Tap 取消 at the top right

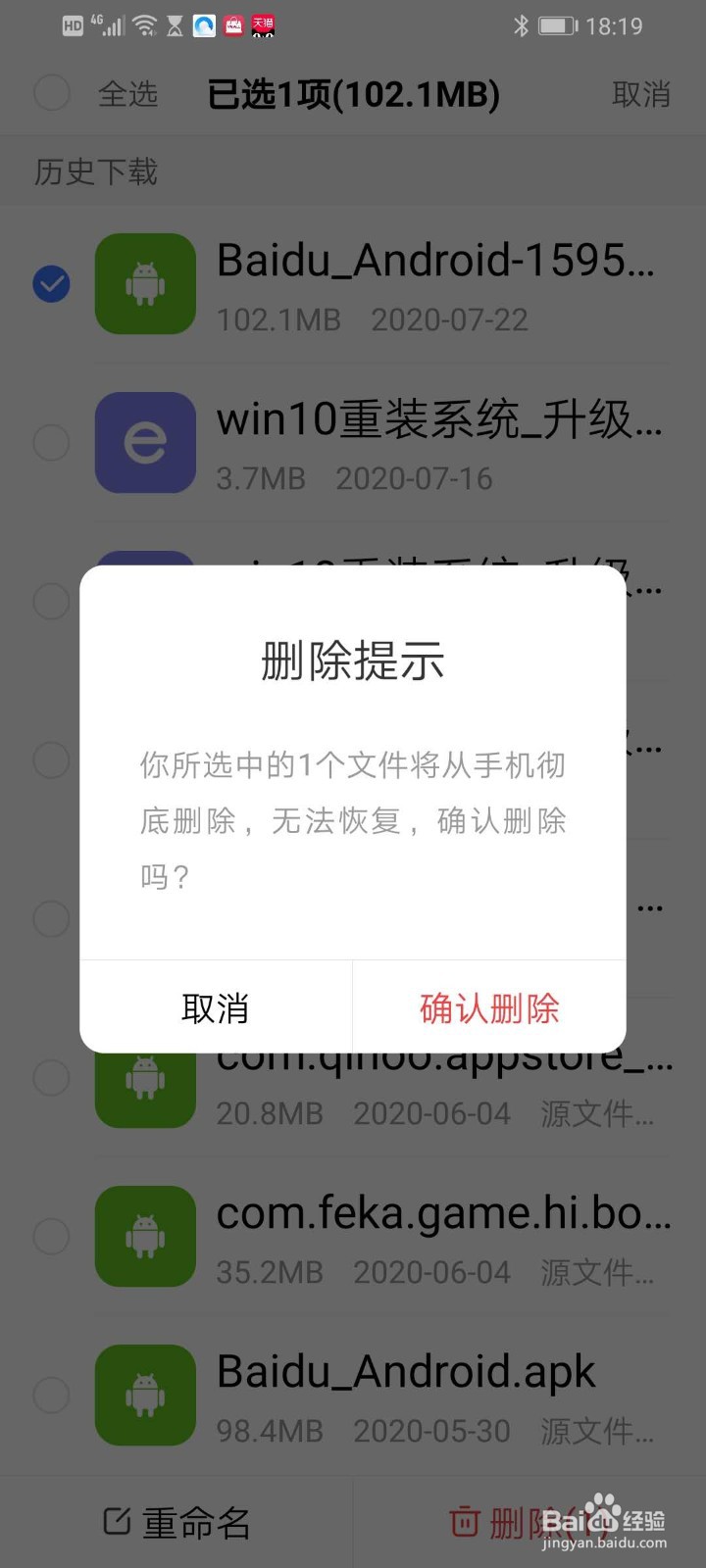642,94
